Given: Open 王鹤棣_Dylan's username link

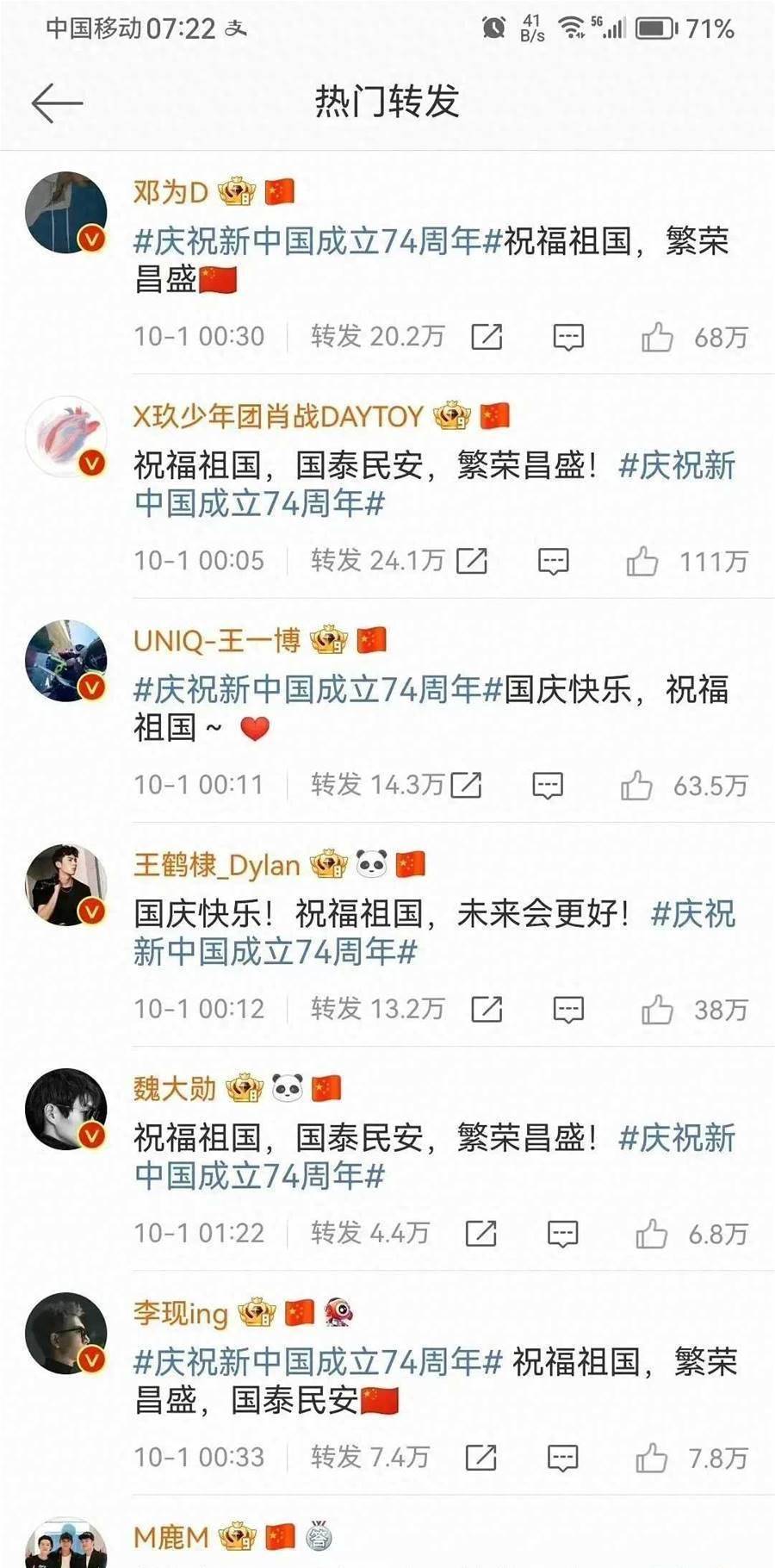Looking at the screenshot, I should tap(217, 865).
